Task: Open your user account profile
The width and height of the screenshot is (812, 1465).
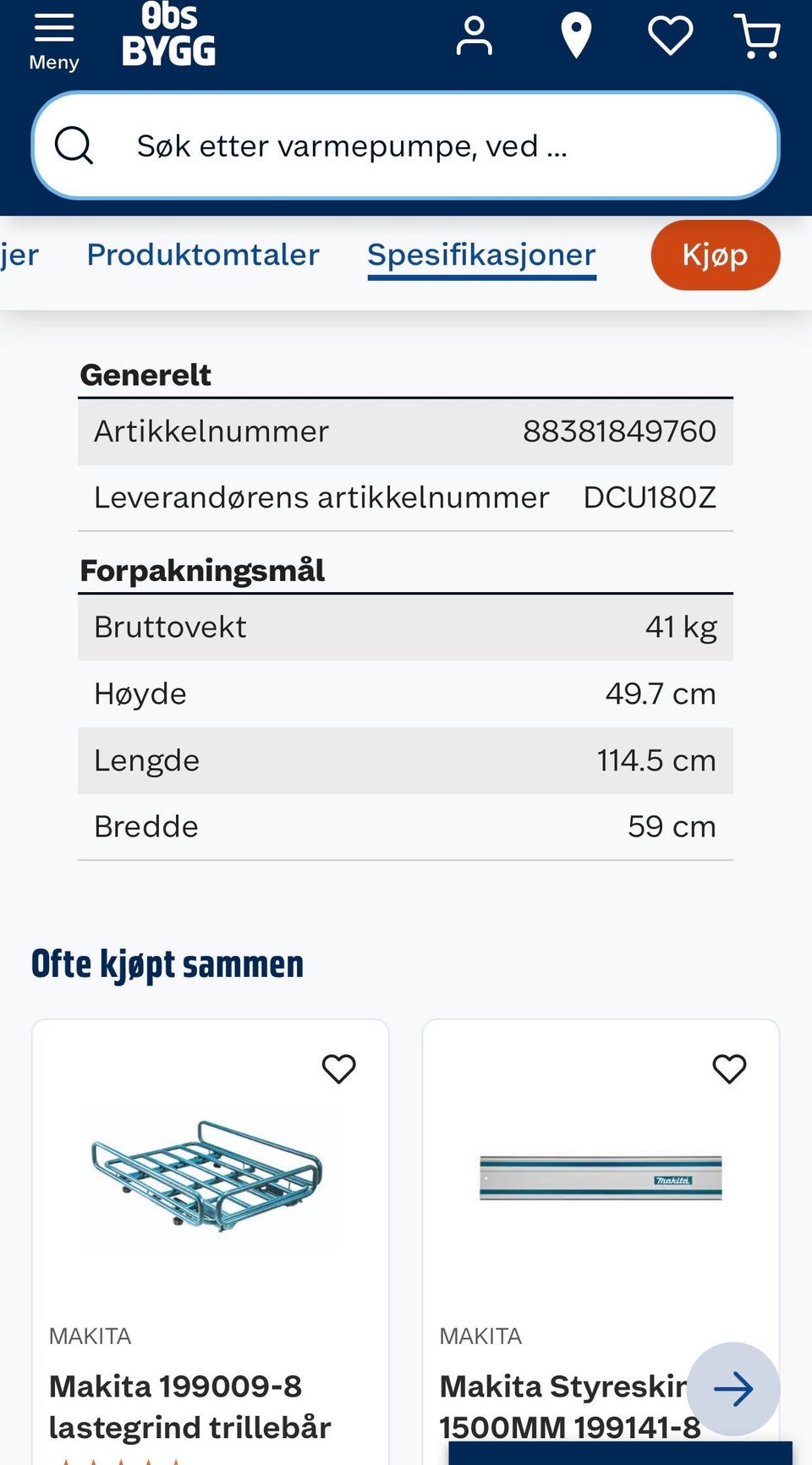Action: coord(474,36)
